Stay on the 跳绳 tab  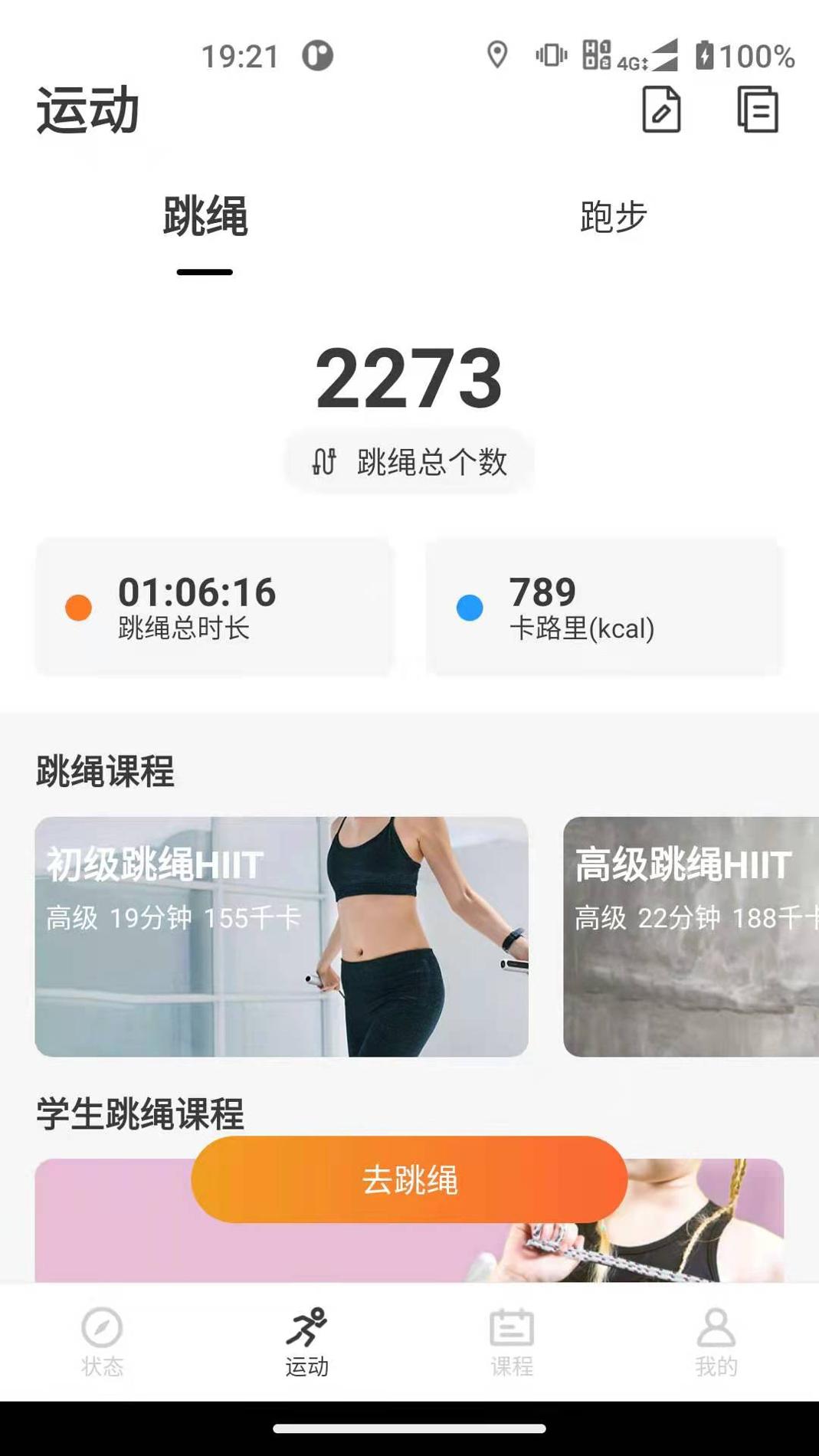pos(204,218)
